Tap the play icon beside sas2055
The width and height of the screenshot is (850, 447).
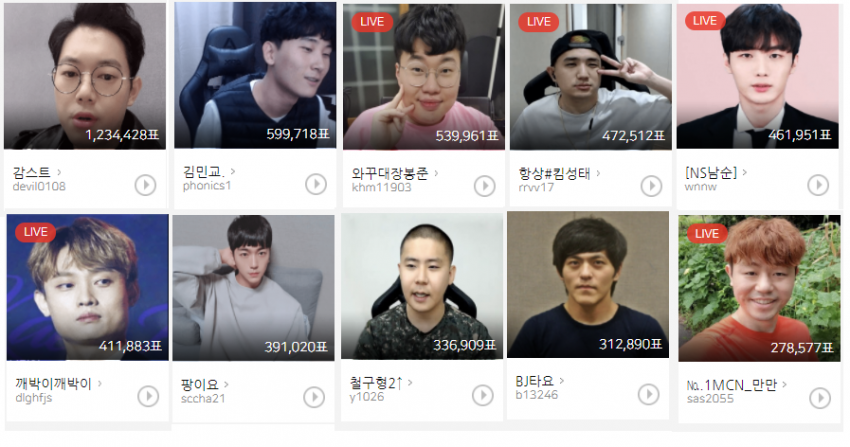coord(819,397)
